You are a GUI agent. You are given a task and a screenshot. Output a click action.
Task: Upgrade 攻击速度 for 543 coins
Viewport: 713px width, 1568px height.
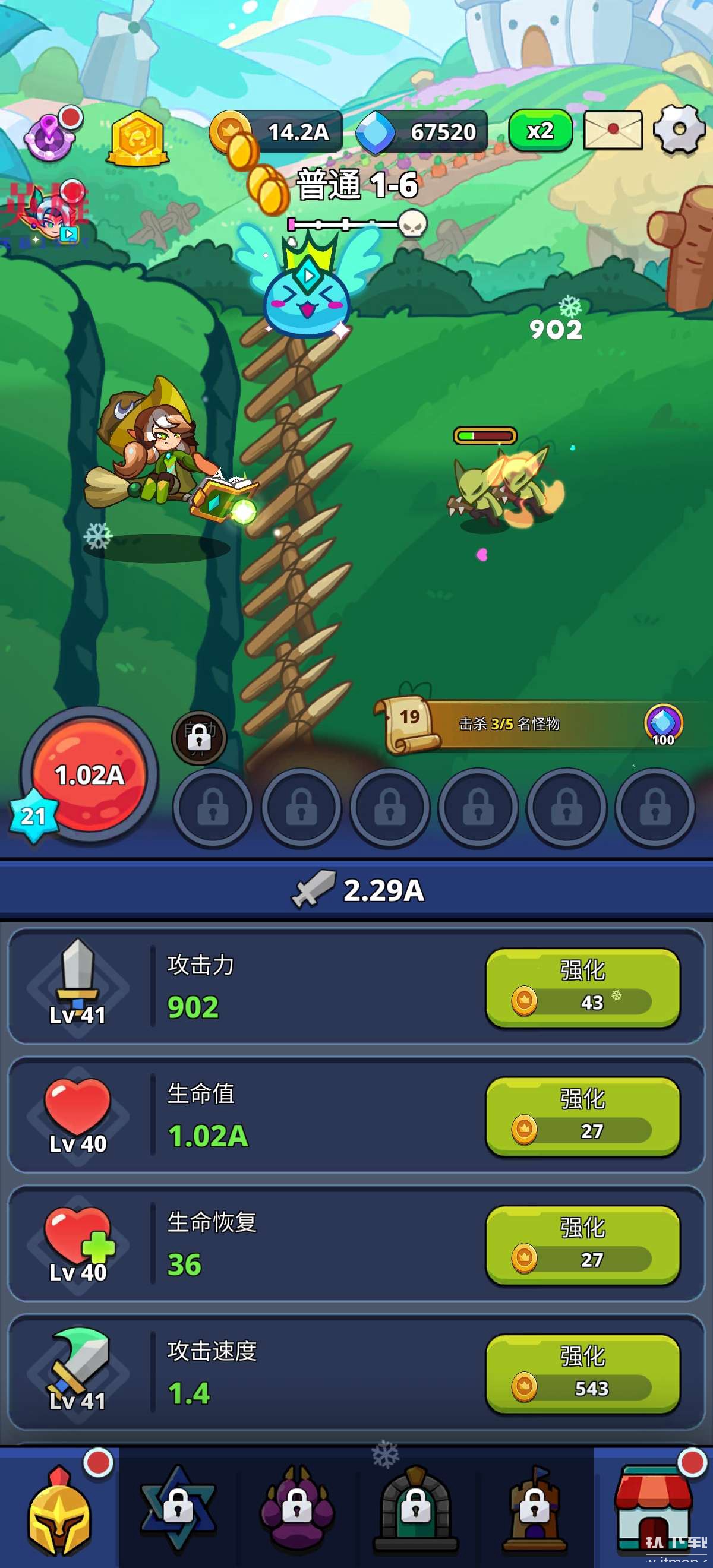coord(582,1374)
